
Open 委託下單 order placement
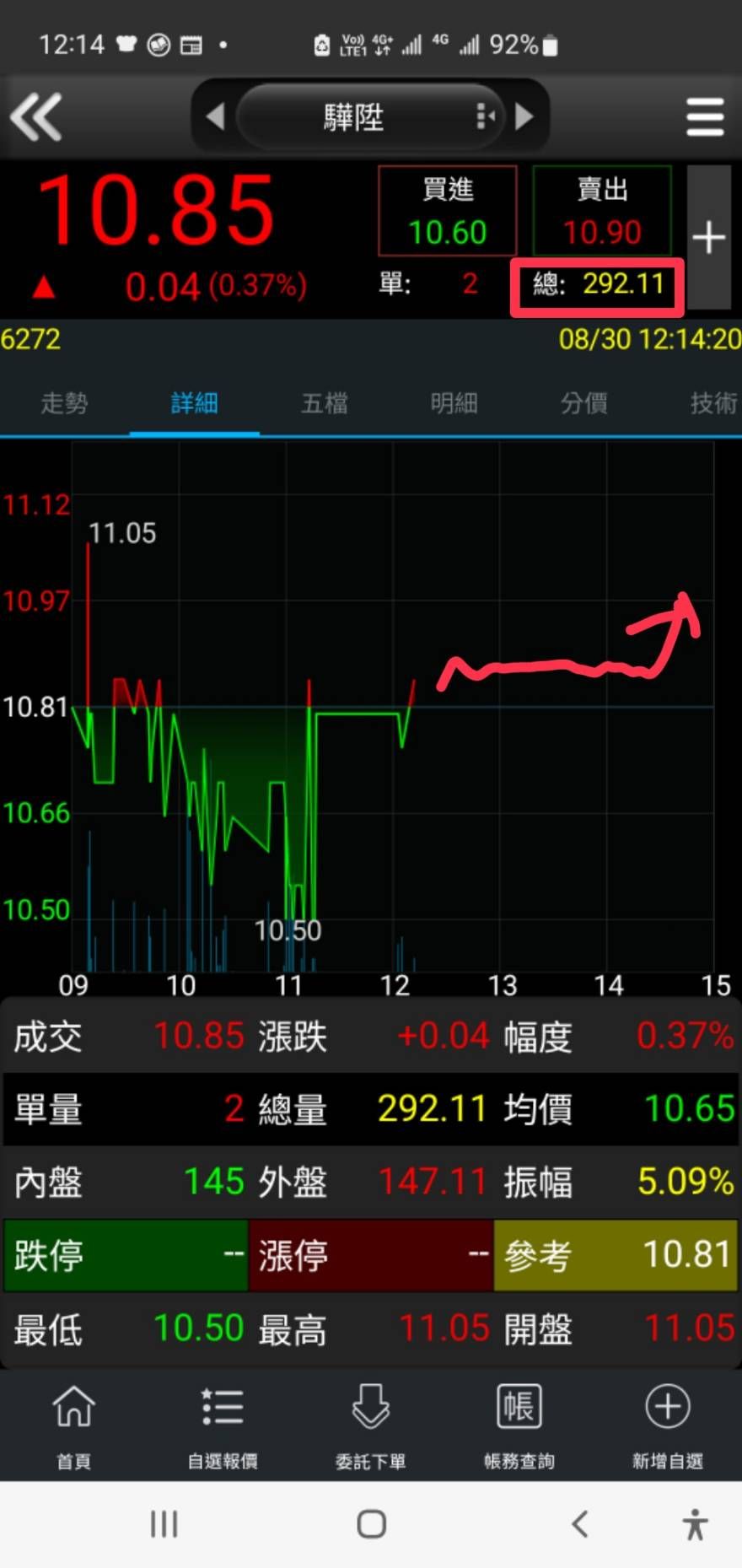coord(371,1425)
